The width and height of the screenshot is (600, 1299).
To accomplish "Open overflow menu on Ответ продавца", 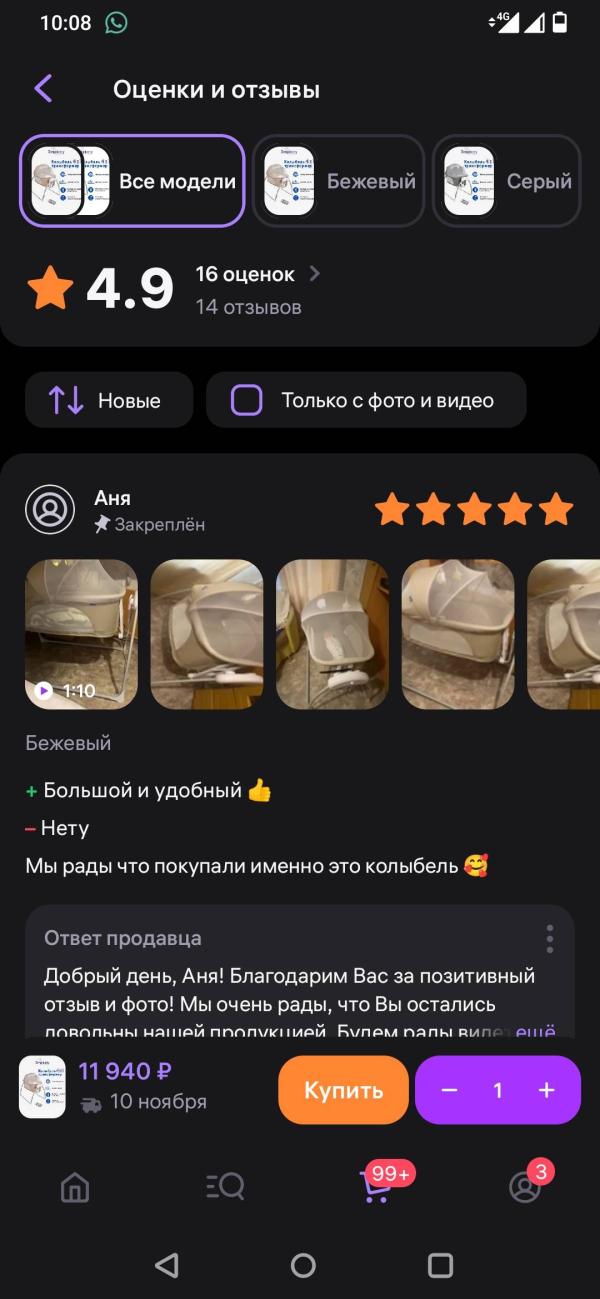I will point(549,939).
